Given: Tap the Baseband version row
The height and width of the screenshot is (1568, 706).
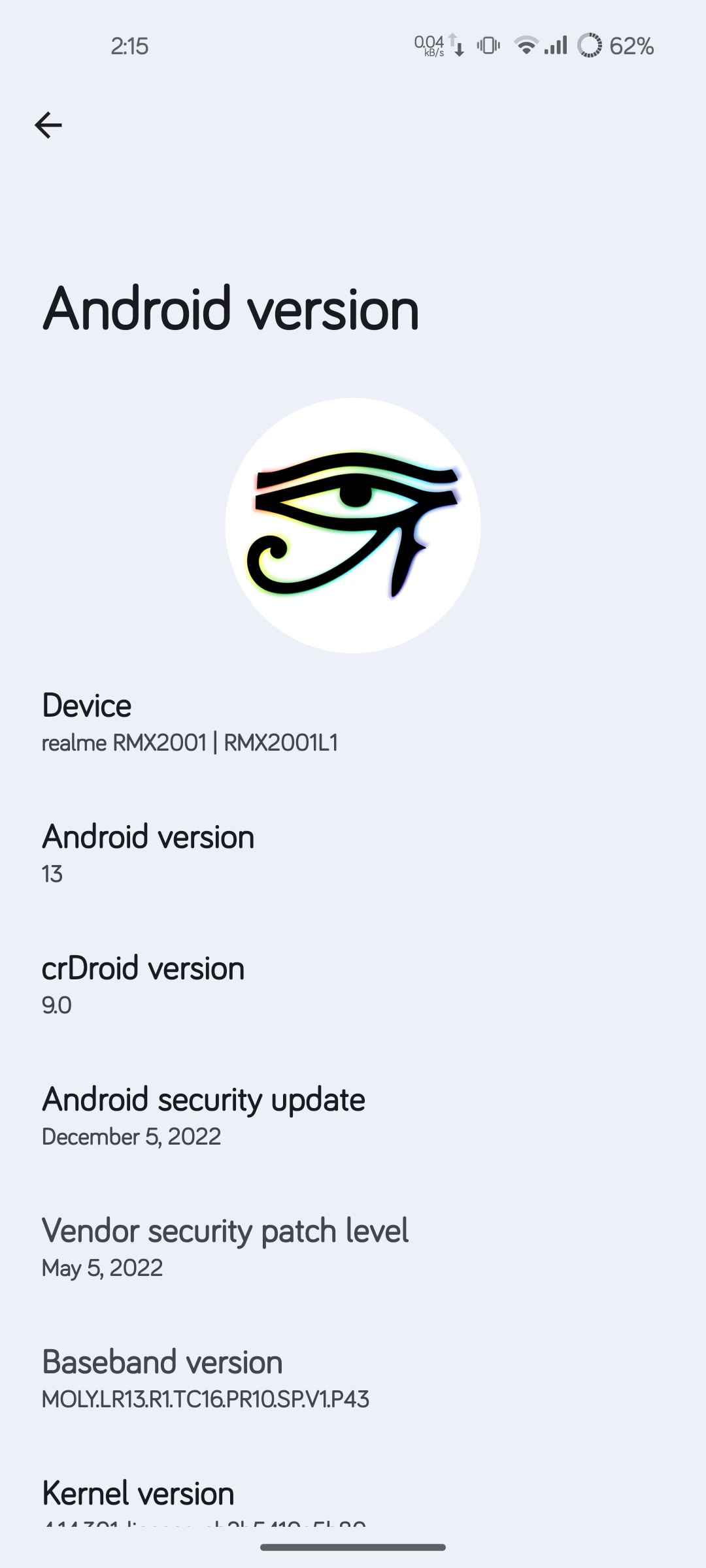Looking at the screenshot, I should 353,1380.
